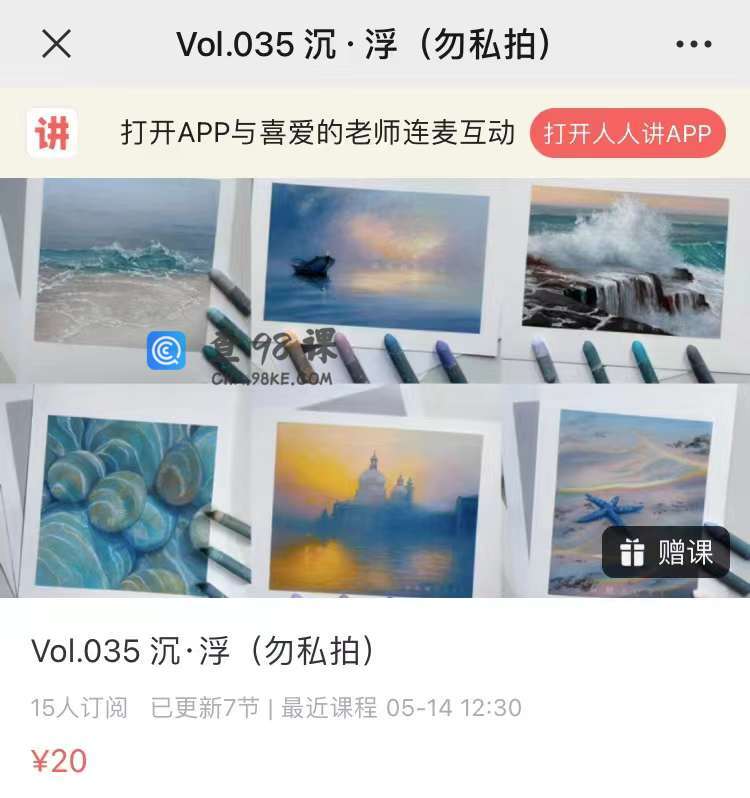750x798 pixels.
Task: Gift this course via 赠课
Action: coord(665,552)
